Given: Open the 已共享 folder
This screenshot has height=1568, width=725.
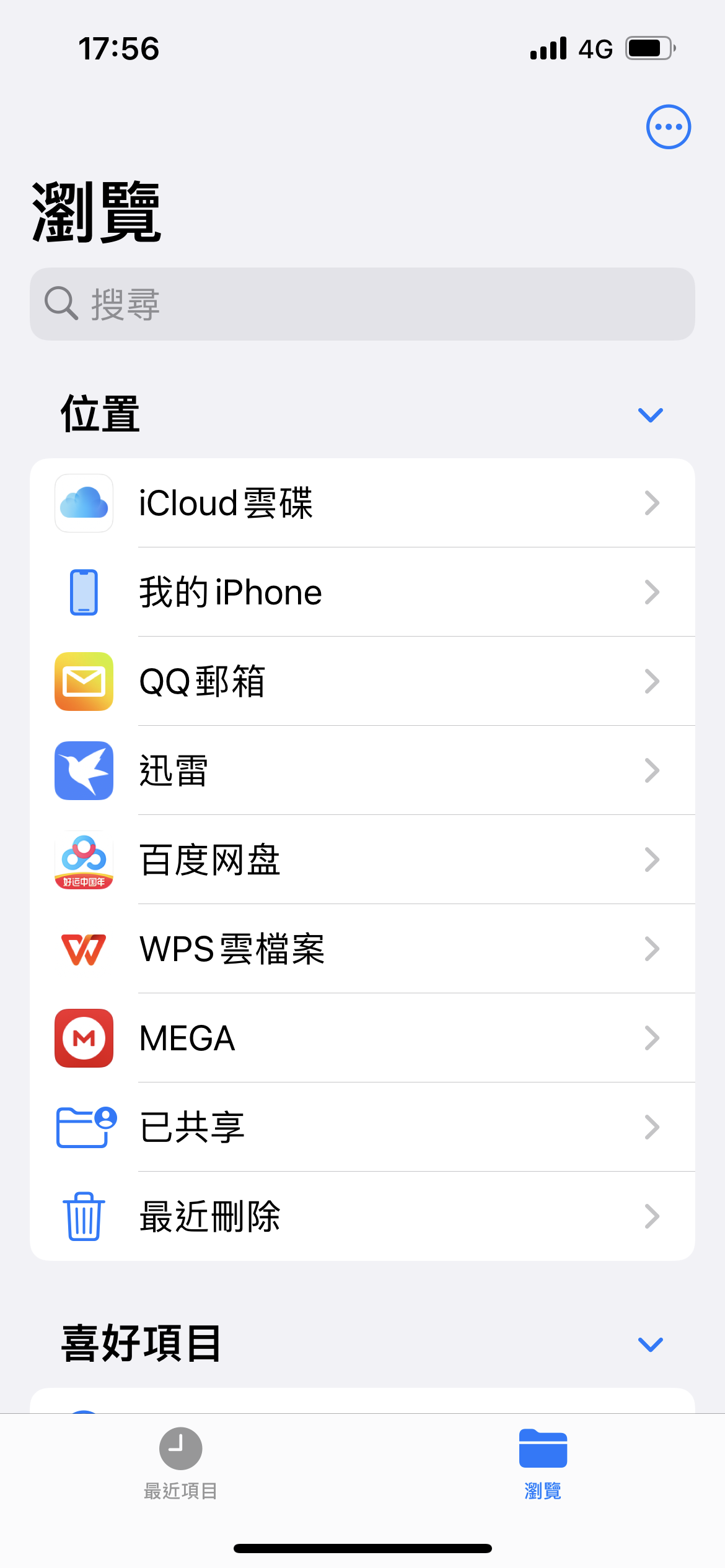Looking at the screenshot, I should click(362, 1127).
